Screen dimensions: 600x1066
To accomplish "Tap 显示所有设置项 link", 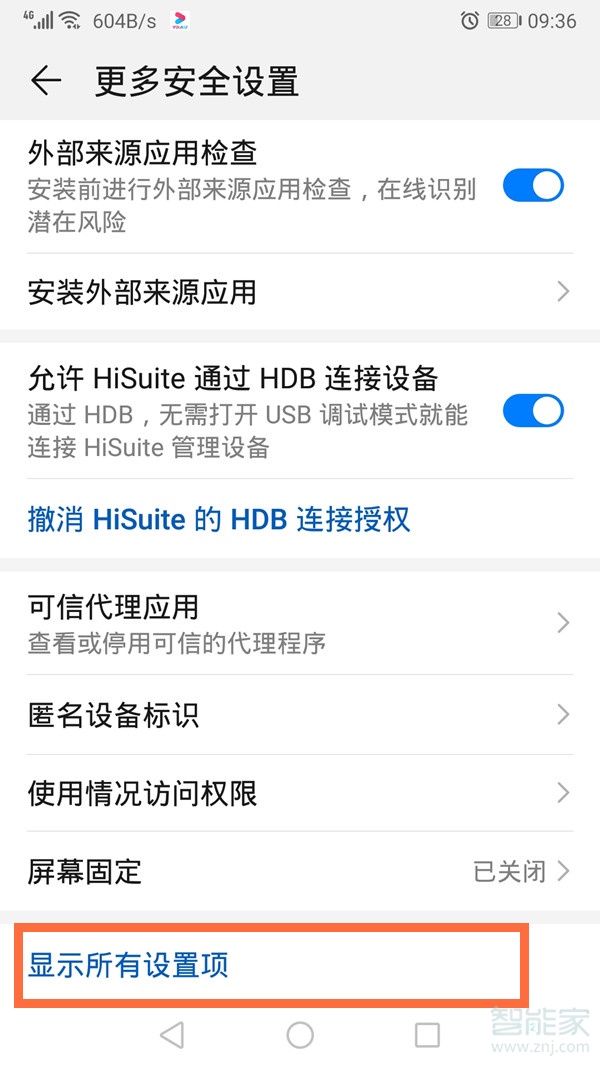I will click(x=128, y=965).
